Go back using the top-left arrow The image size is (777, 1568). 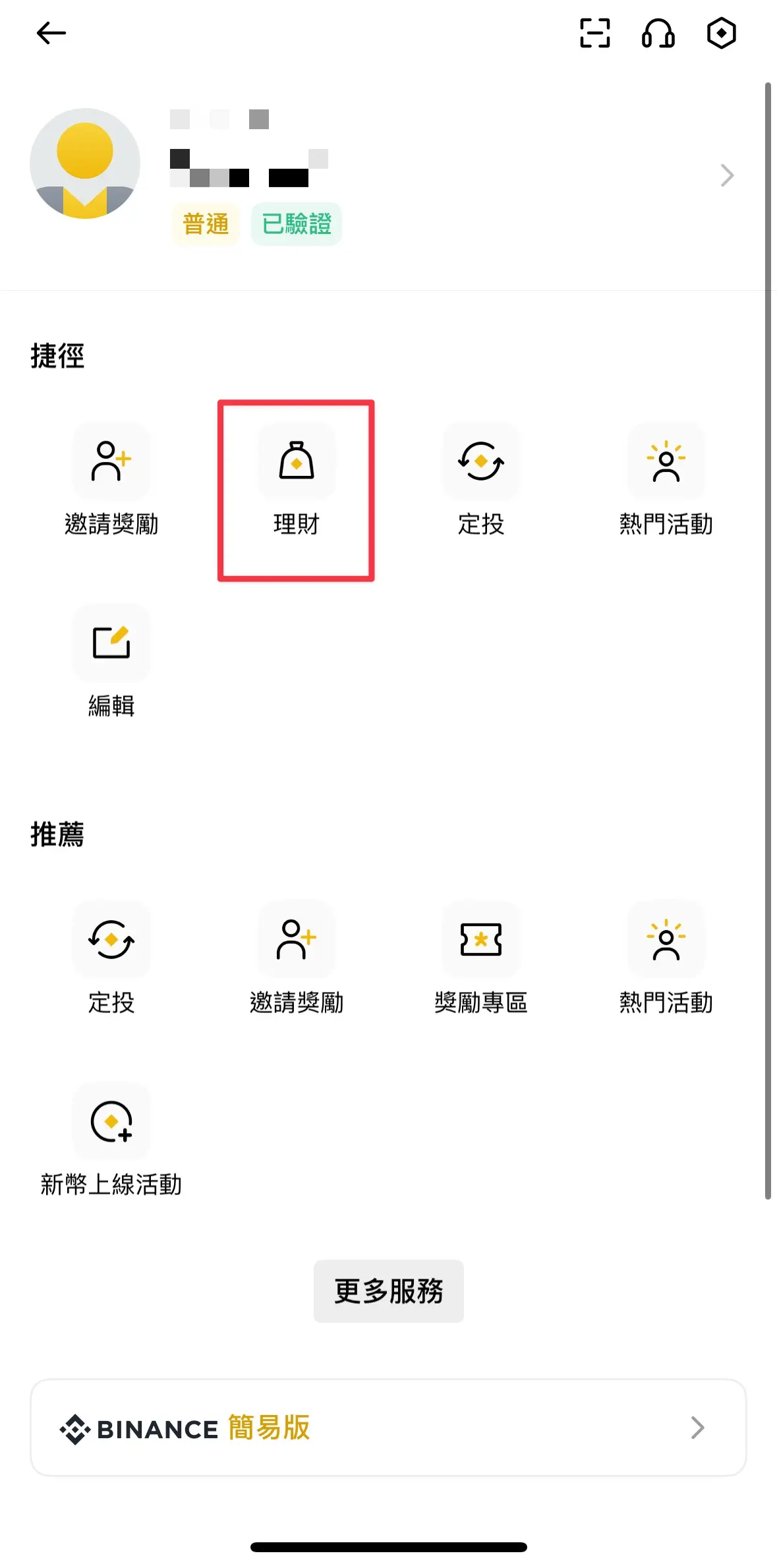click(51, 33)
